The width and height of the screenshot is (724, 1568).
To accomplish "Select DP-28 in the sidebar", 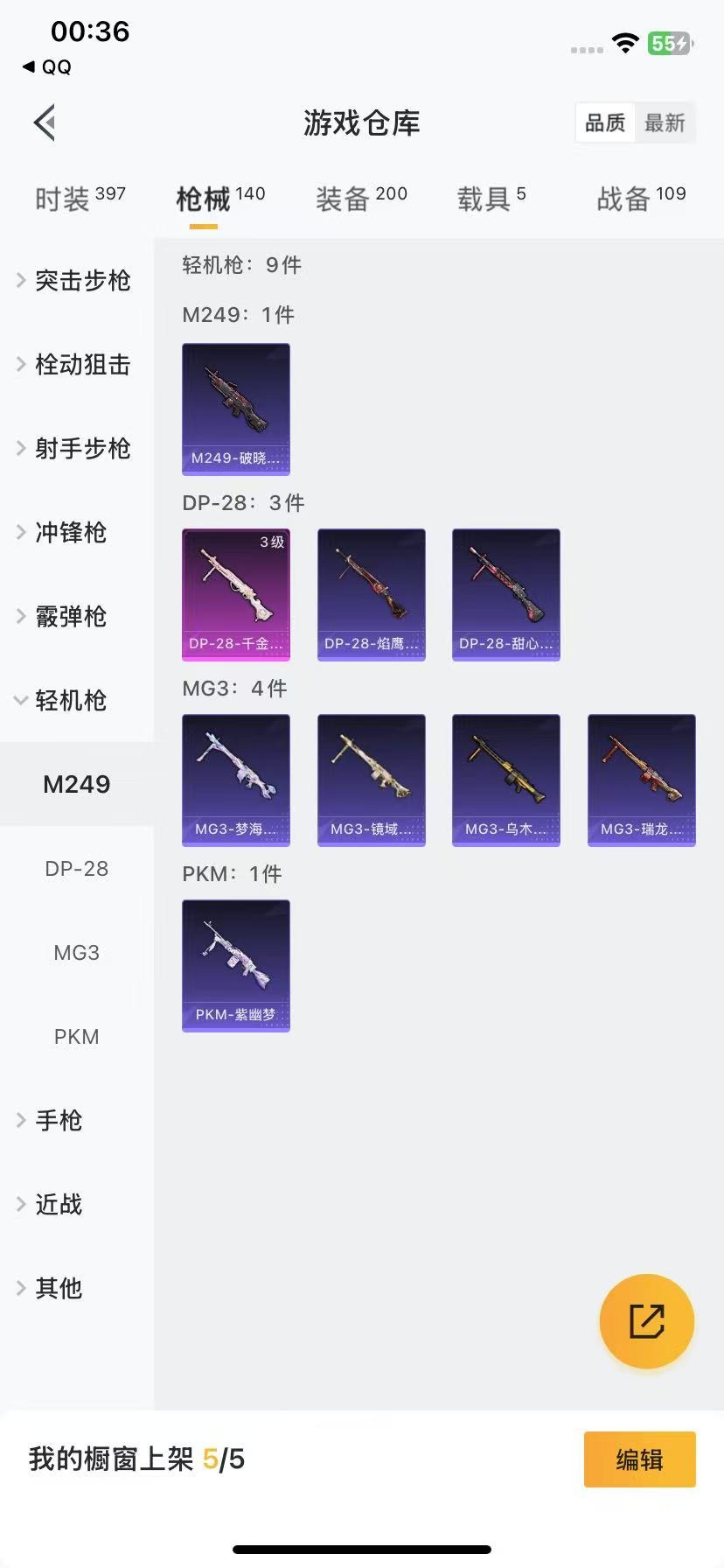I will pos(77,869).
